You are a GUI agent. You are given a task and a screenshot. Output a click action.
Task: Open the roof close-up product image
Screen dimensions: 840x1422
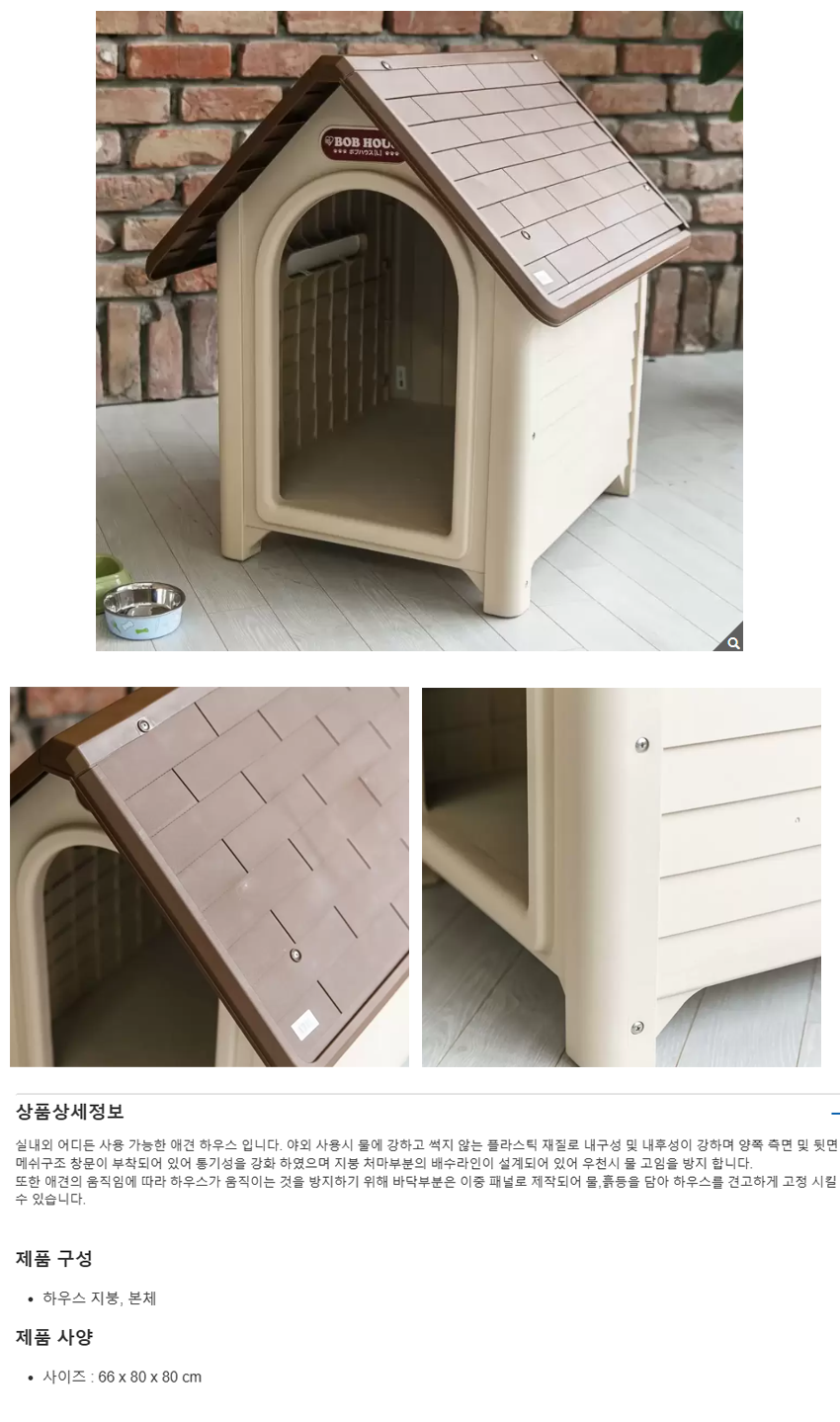pos(210,877)
